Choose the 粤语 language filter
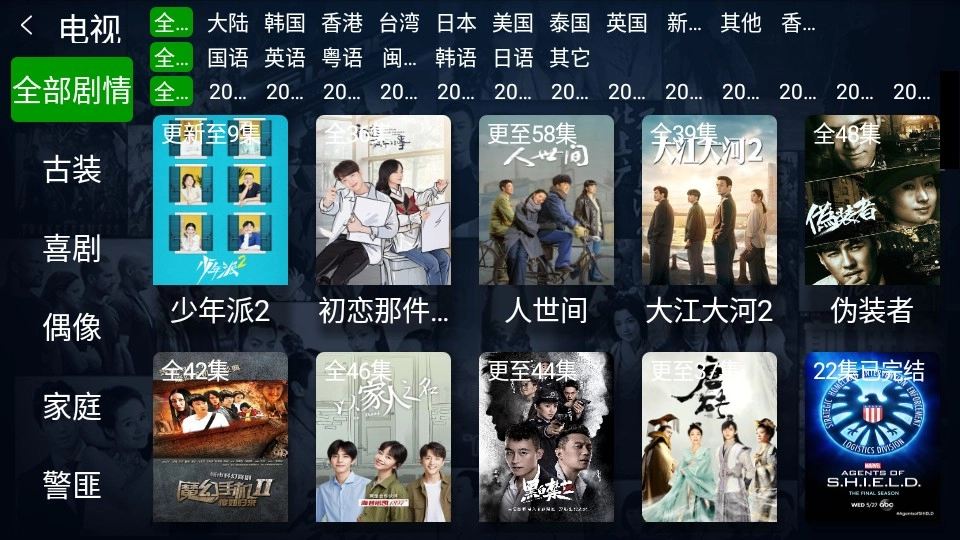This screenshot has height=540, width=960. tap(342, 58)
